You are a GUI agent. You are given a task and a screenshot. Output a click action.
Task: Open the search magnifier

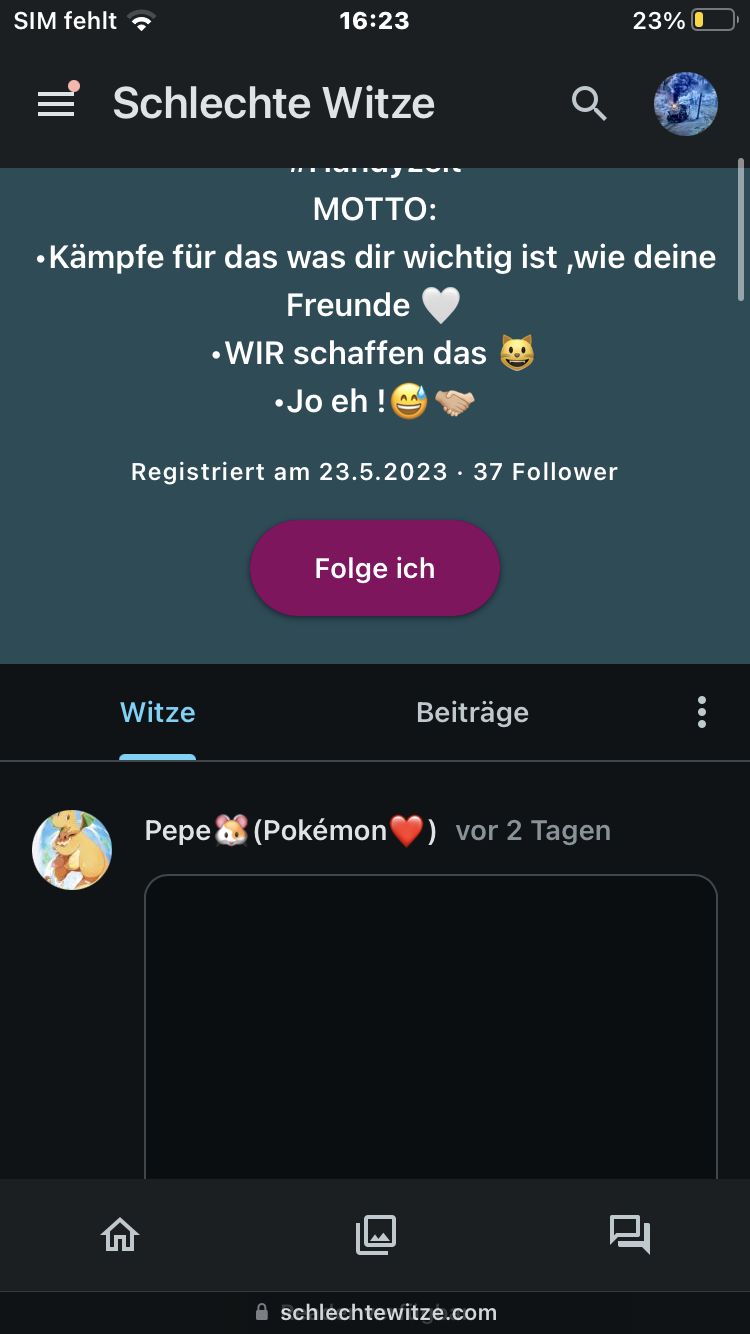588,103
